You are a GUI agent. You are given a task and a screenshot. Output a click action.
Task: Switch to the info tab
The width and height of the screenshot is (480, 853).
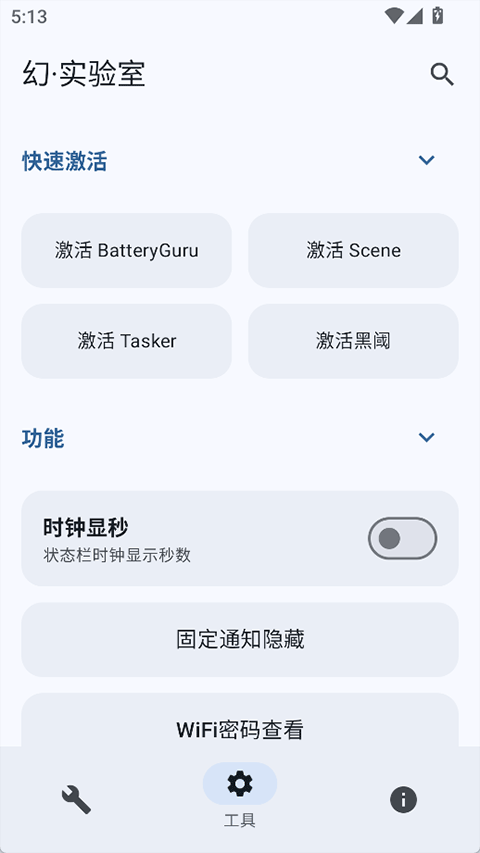403,800
